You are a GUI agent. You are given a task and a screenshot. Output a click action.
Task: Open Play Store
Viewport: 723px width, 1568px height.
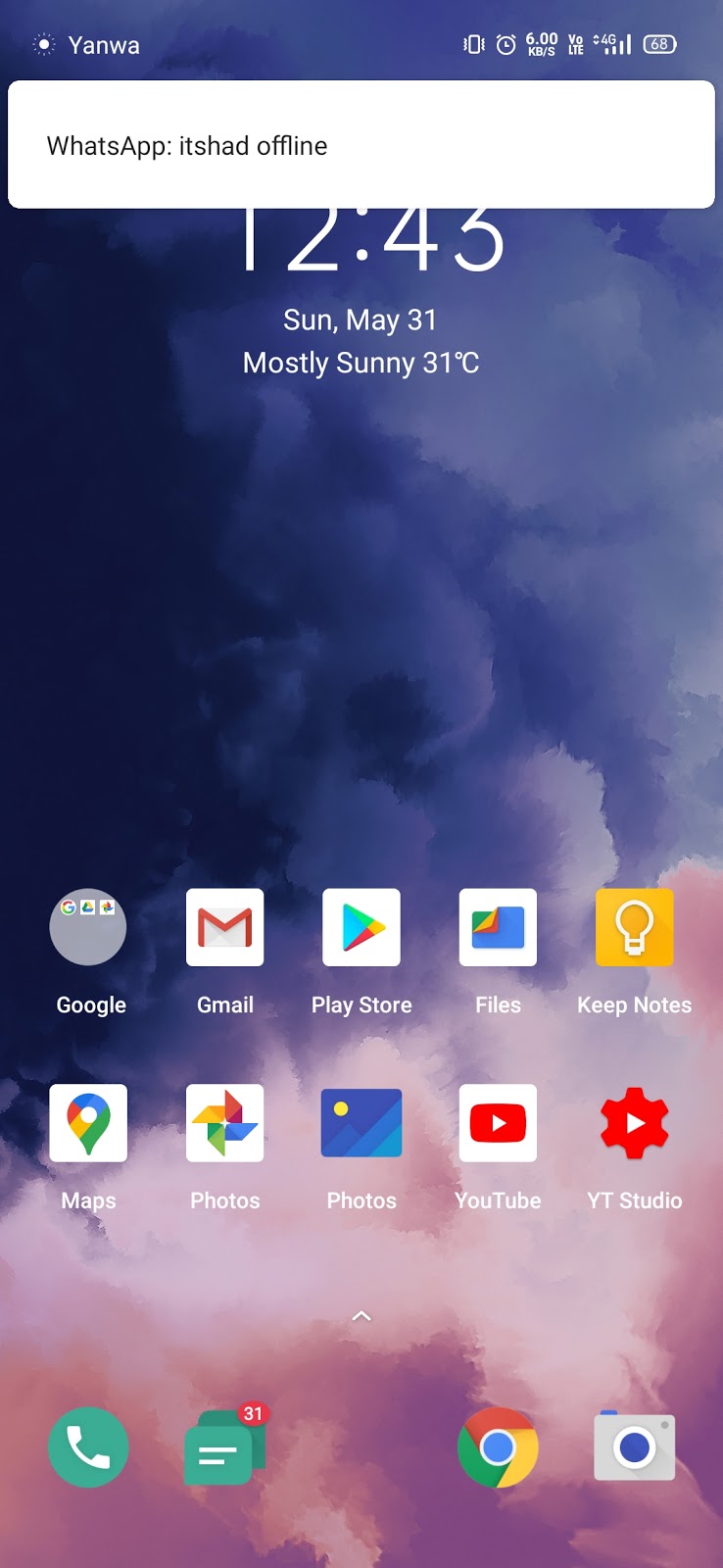point(361,927)
